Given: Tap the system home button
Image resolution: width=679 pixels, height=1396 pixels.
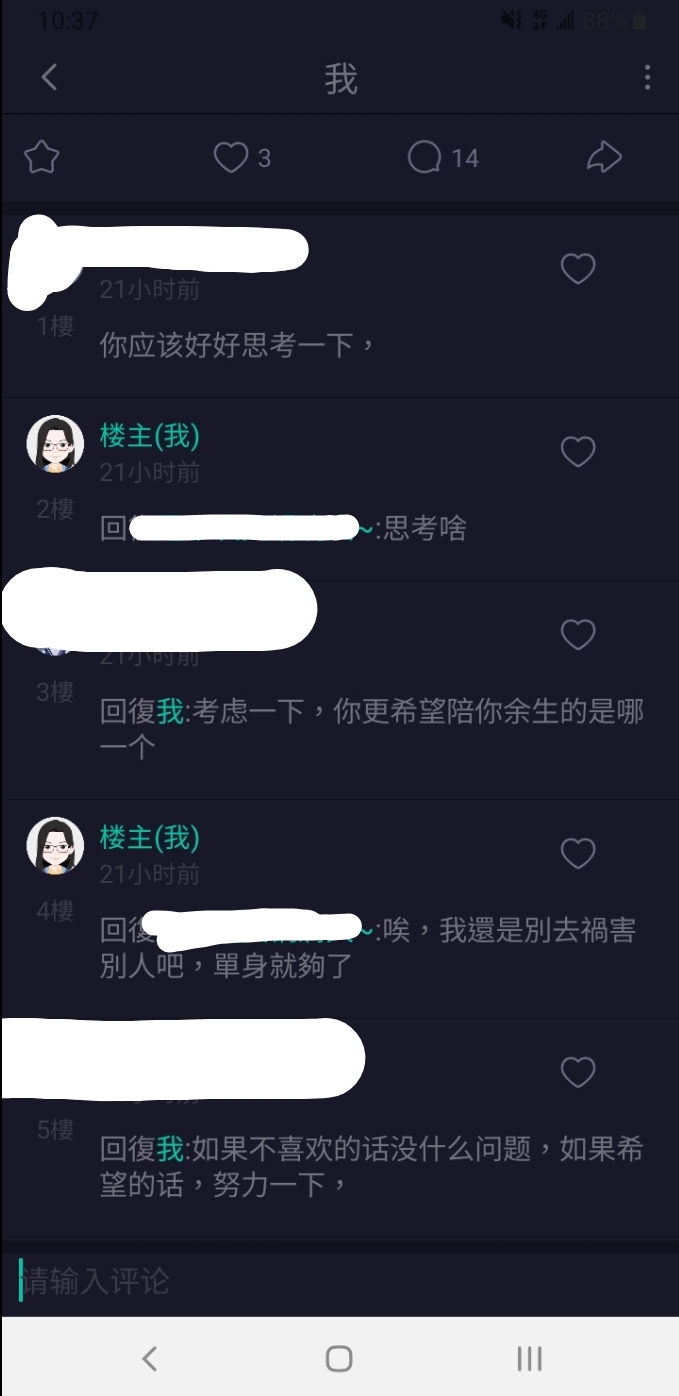Looking at the screenshot, I should pos(339,1358).
